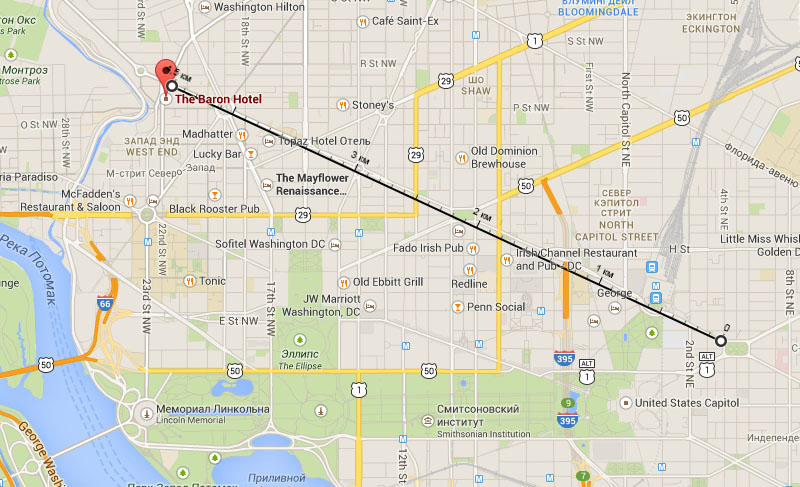Image resolution: width=800 pixels, height=487 pixels.
Task: Select the Lincoln Memorial marker
Action: click(x=148, y=410)
